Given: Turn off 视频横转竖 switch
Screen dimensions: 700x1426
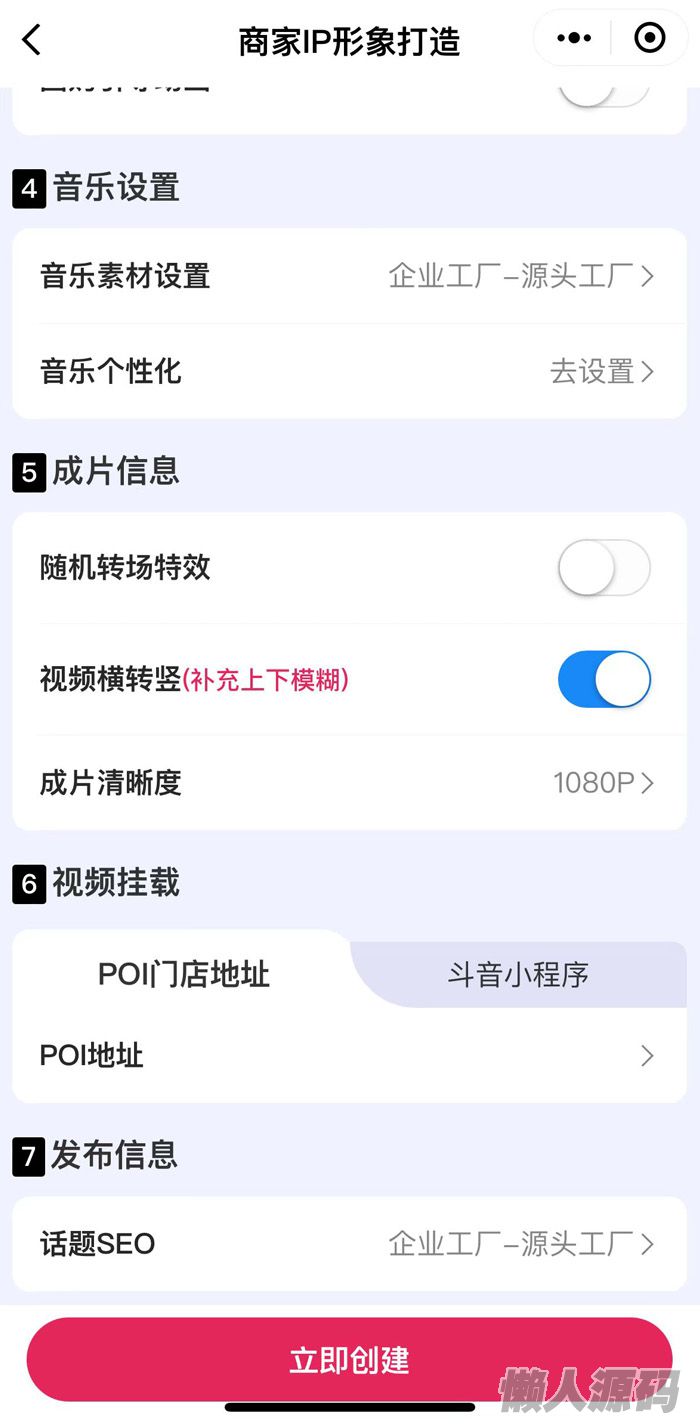Looking at the screenshot, I should point(604,680).
